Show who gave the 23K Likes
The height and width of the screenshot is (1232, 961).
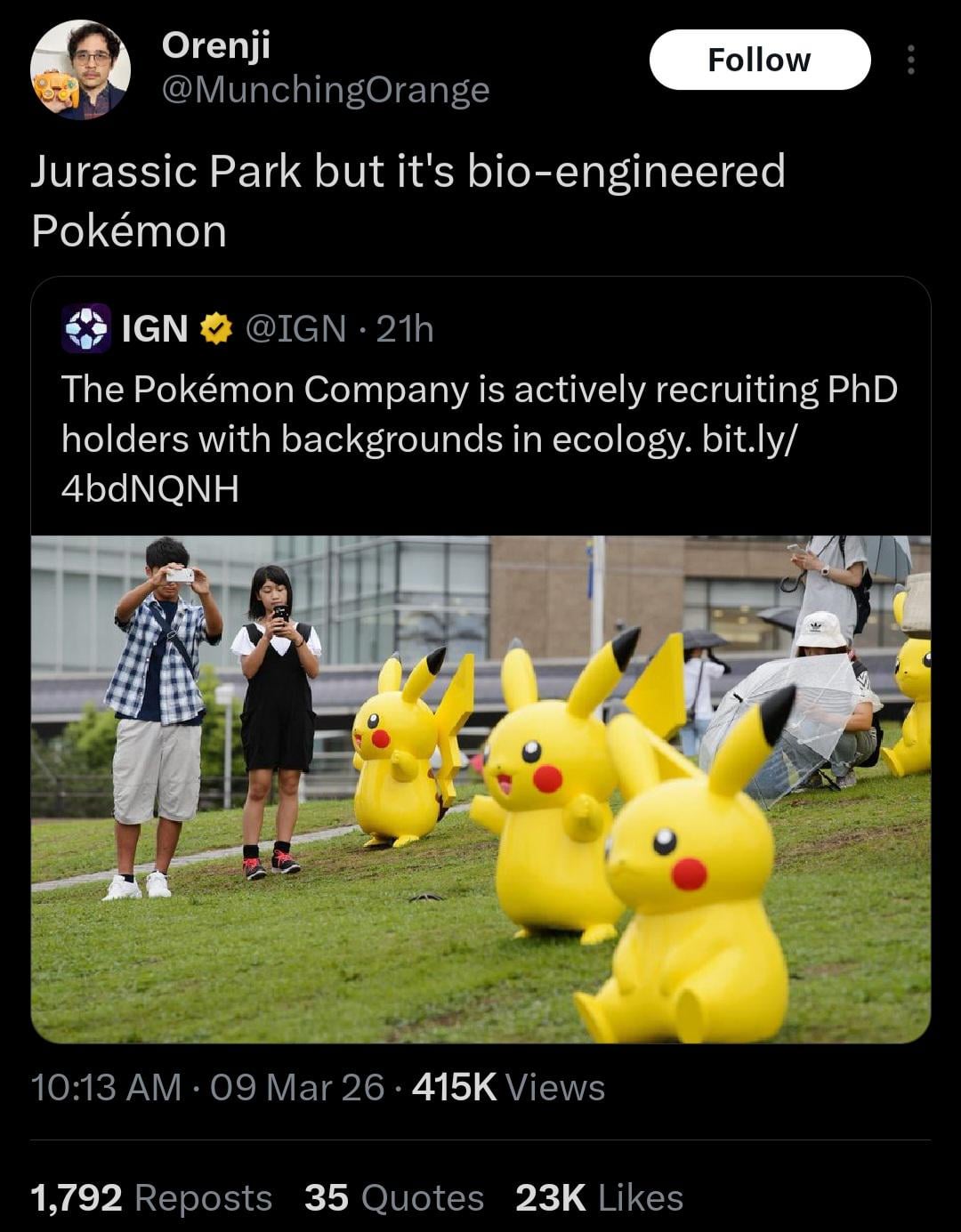pyautogui.click(x=599, y=1197)
